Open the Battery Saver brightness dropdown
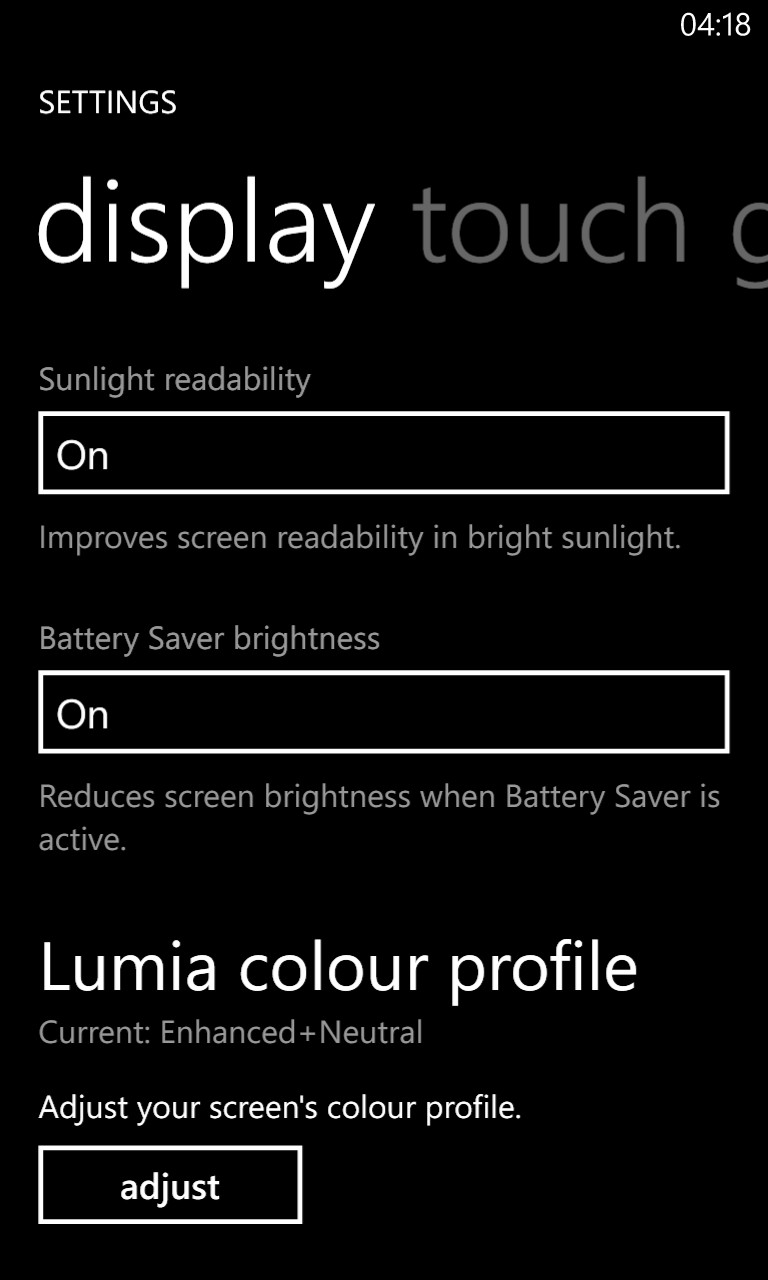The height and width of the screenshot is (1280, 768). 384,712
